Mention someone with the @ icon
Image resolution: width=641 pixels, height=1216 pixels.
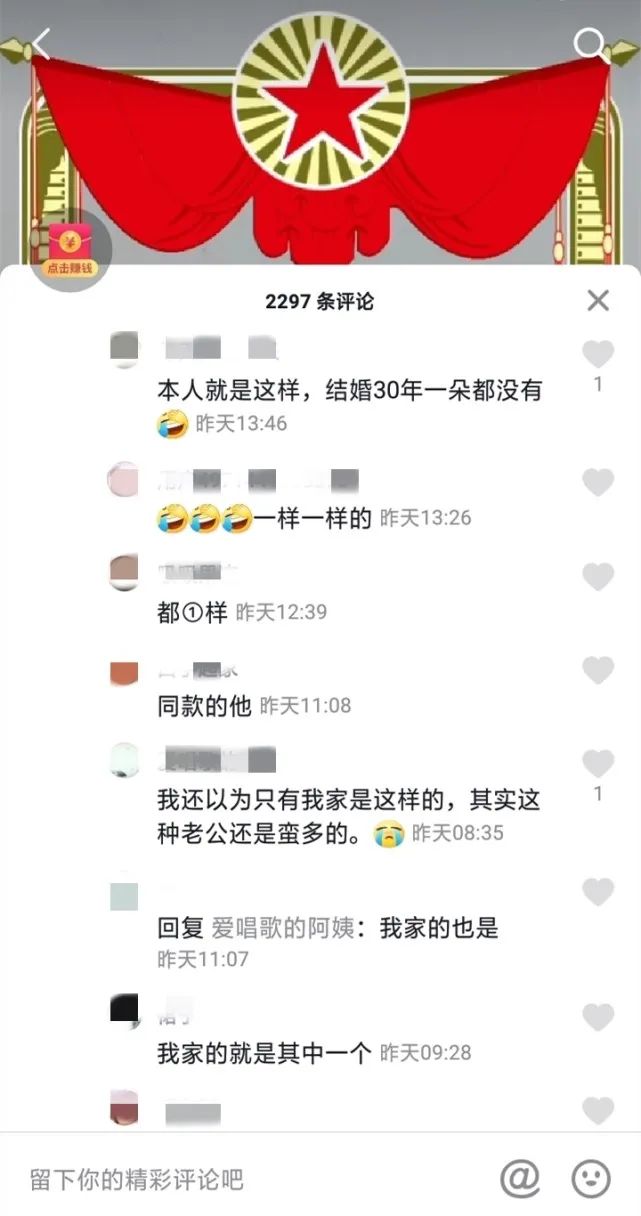tap(520, 1179)
